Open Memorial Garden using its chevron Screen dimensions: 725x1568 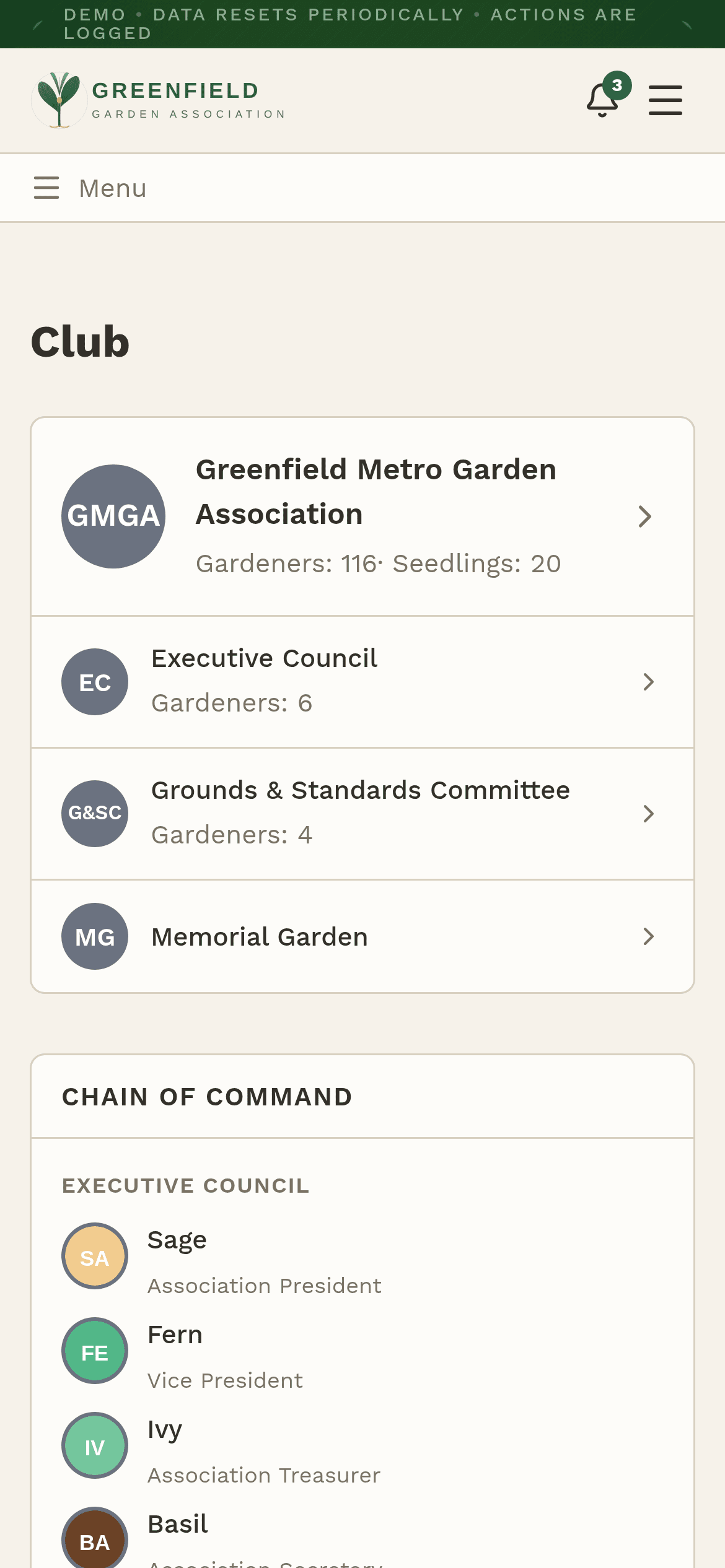(x=648, y=936)
